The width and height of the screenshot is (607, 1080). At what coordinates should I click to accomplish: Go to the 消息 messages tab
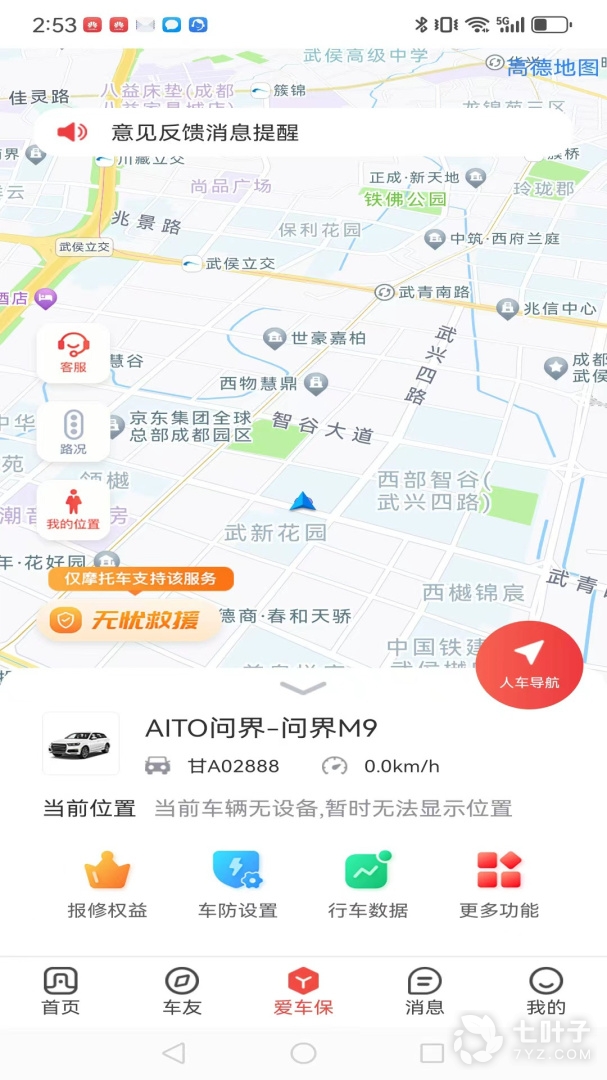tap(425, 991)
